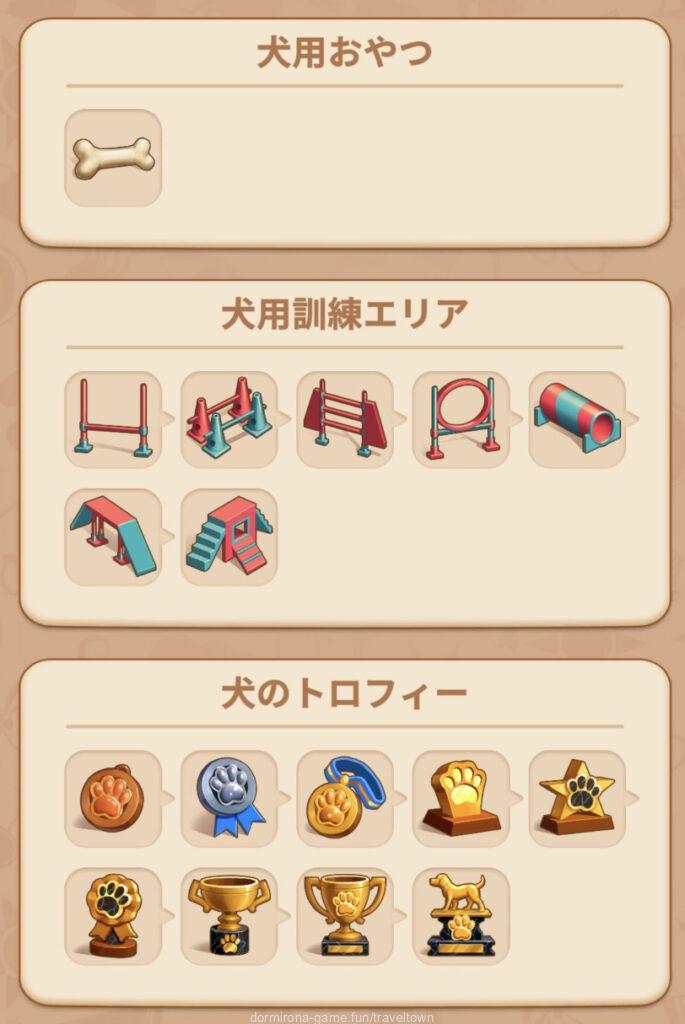Screen dimensions: 685x1024
Task: Tap the bone item under 犬用おやつ
Action: (113, 158)
